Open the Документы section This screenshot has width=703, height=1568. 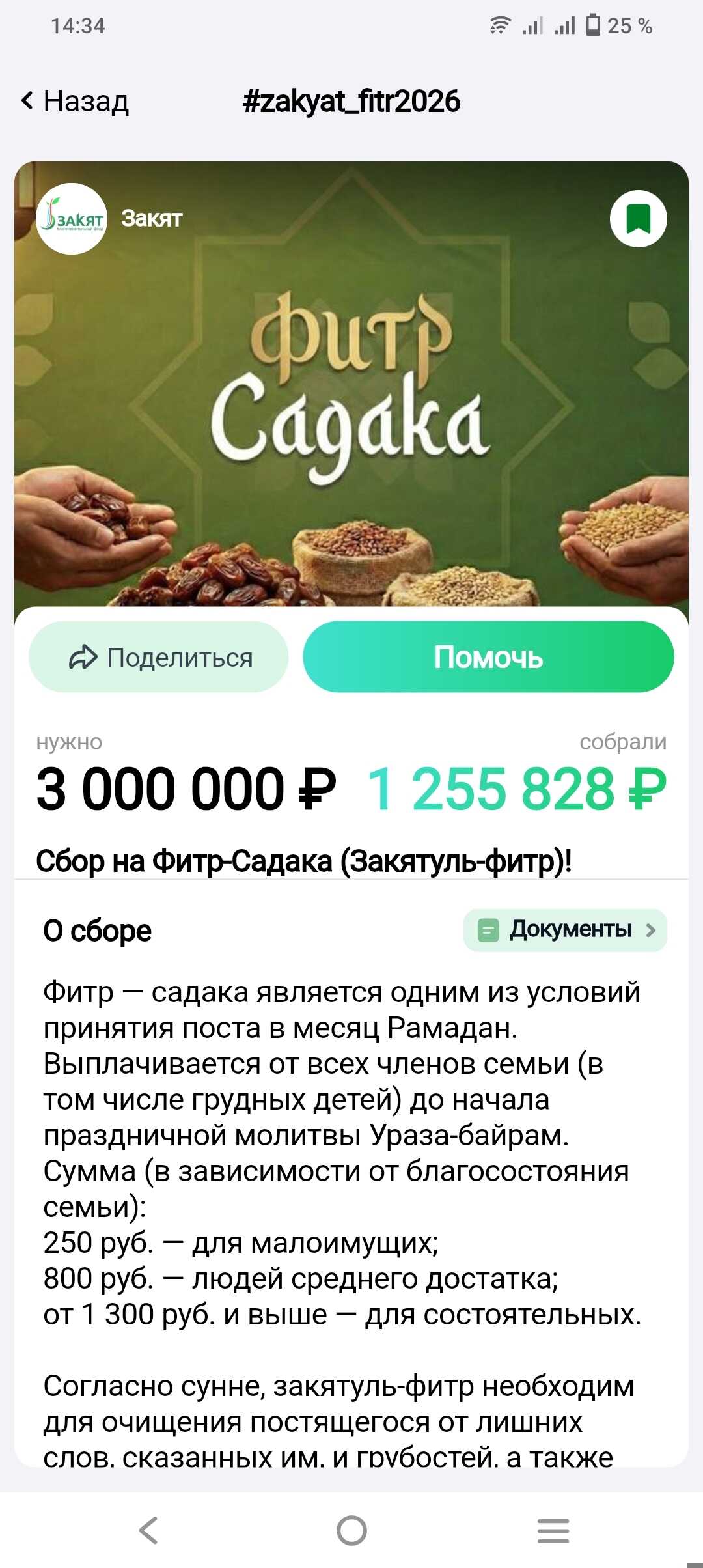[x=565, y=930]
